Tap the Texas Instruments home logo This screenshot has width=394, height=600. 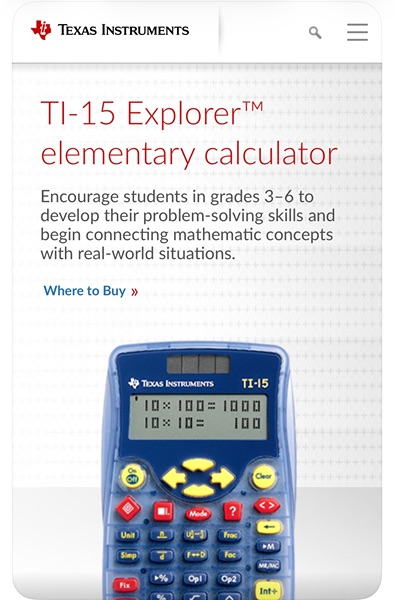pyautogui.click(x=110, y=30)
